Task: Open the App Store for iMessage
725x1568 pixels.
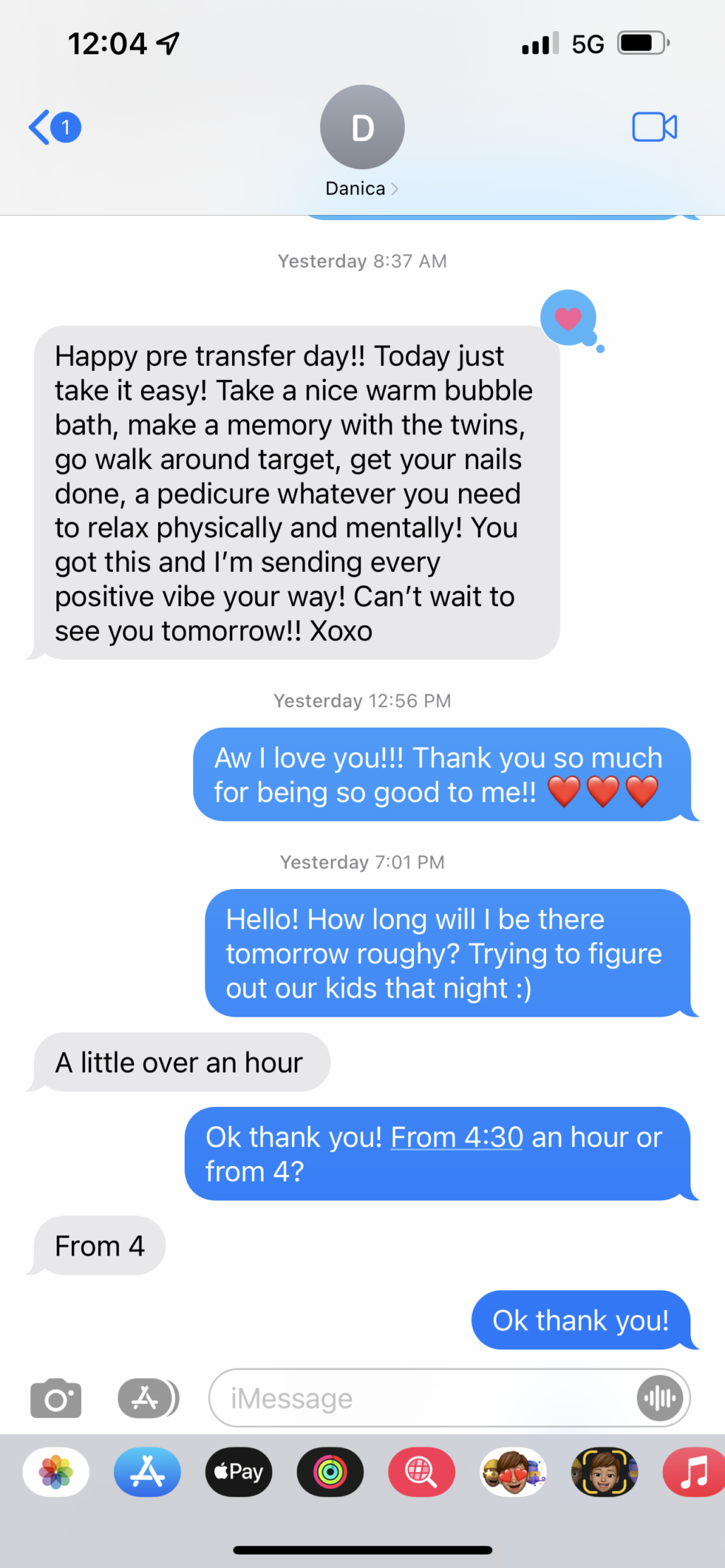Action: [x=147, y=1472]
